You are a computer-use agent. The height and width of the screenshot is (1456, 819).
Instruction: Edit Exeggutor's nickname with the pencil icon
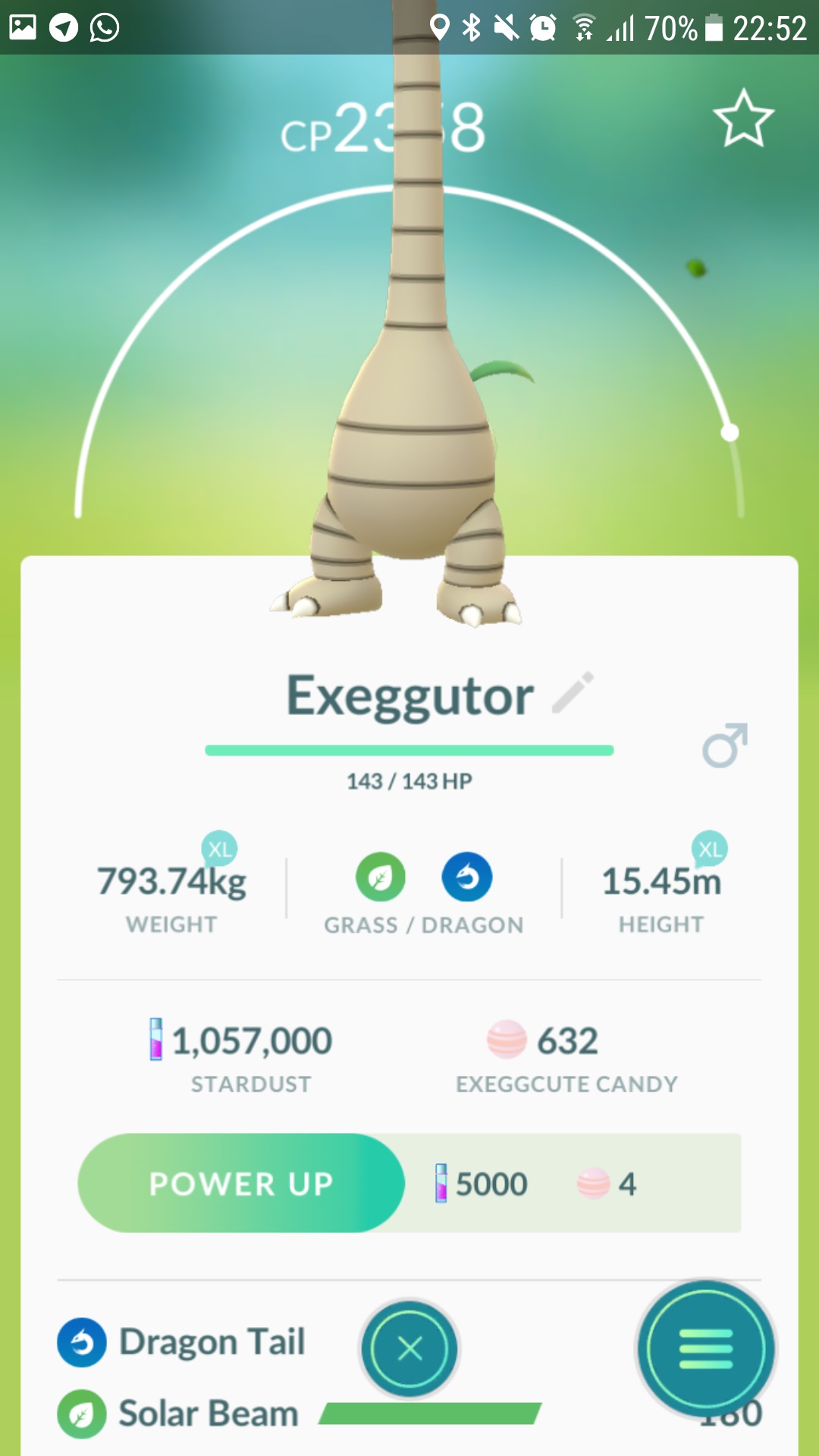pos(573,693)
